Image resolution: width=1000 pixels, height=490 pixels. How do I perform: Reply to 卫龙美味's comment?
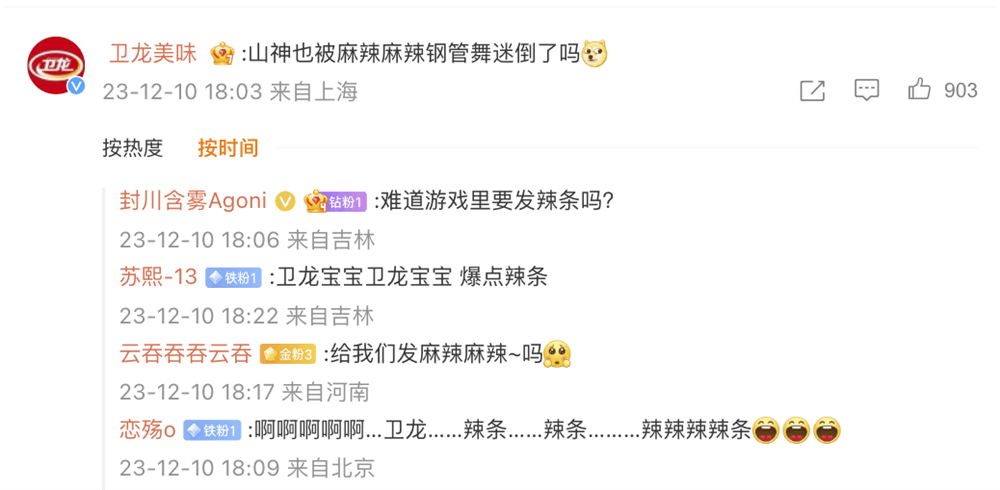[x=866, y=91]
